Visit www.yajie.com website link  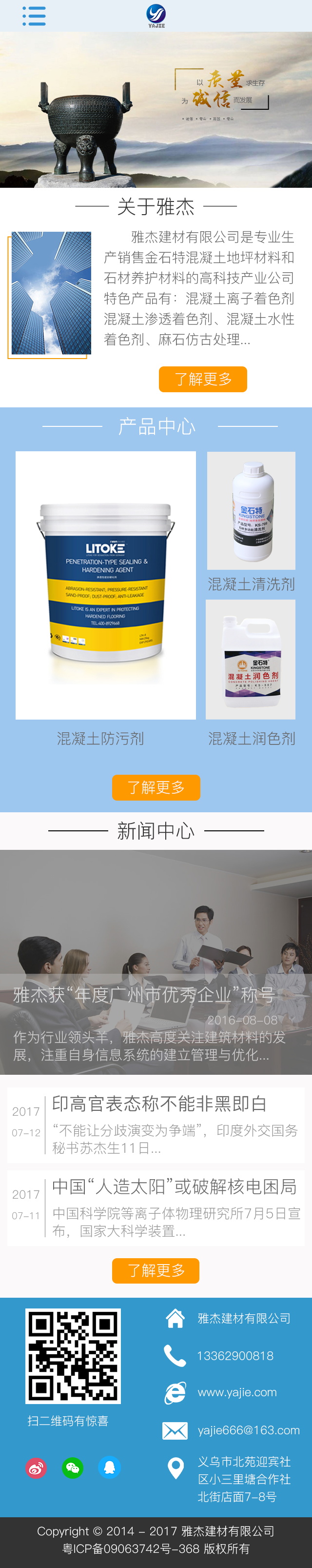tap(236, 1392)
